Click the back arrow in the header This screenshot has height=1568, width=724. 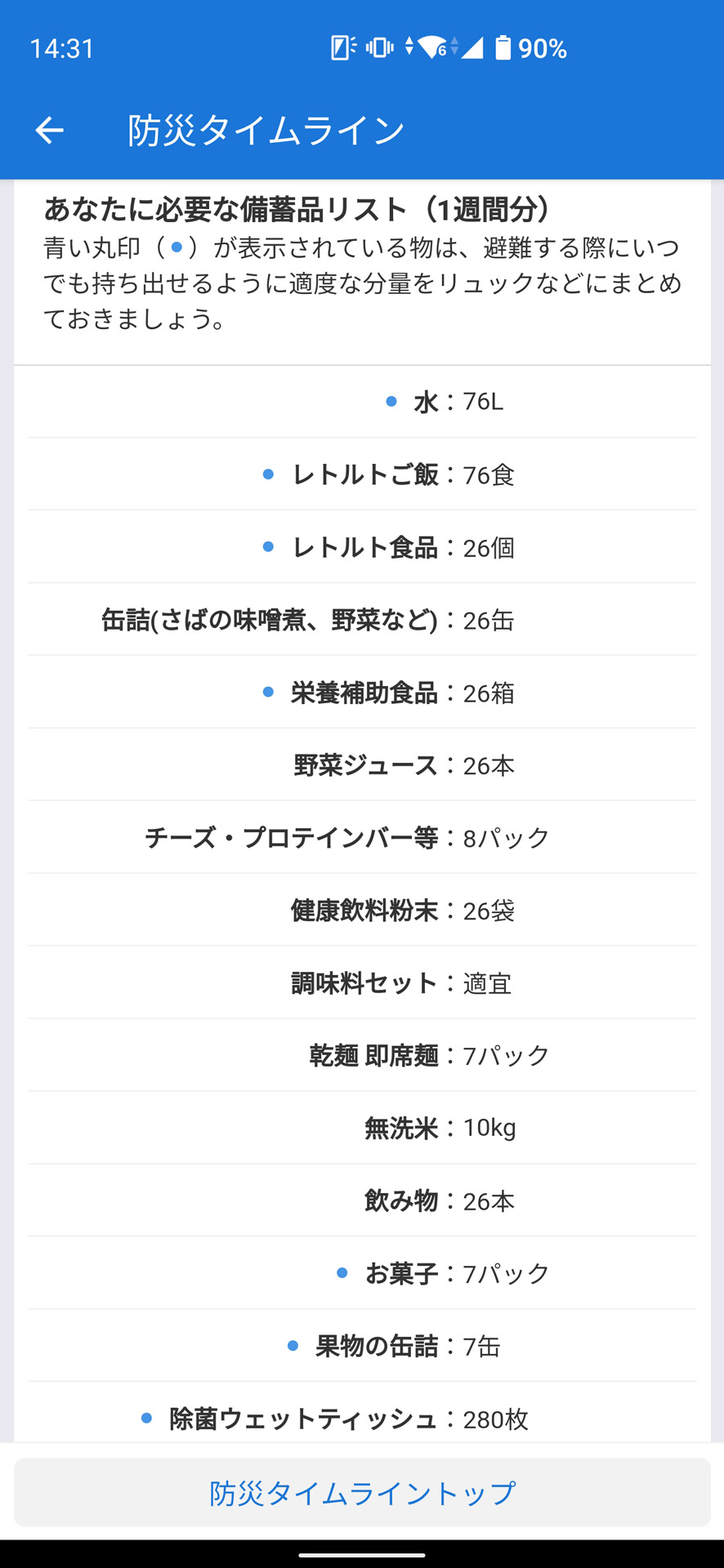click(49, 128)
